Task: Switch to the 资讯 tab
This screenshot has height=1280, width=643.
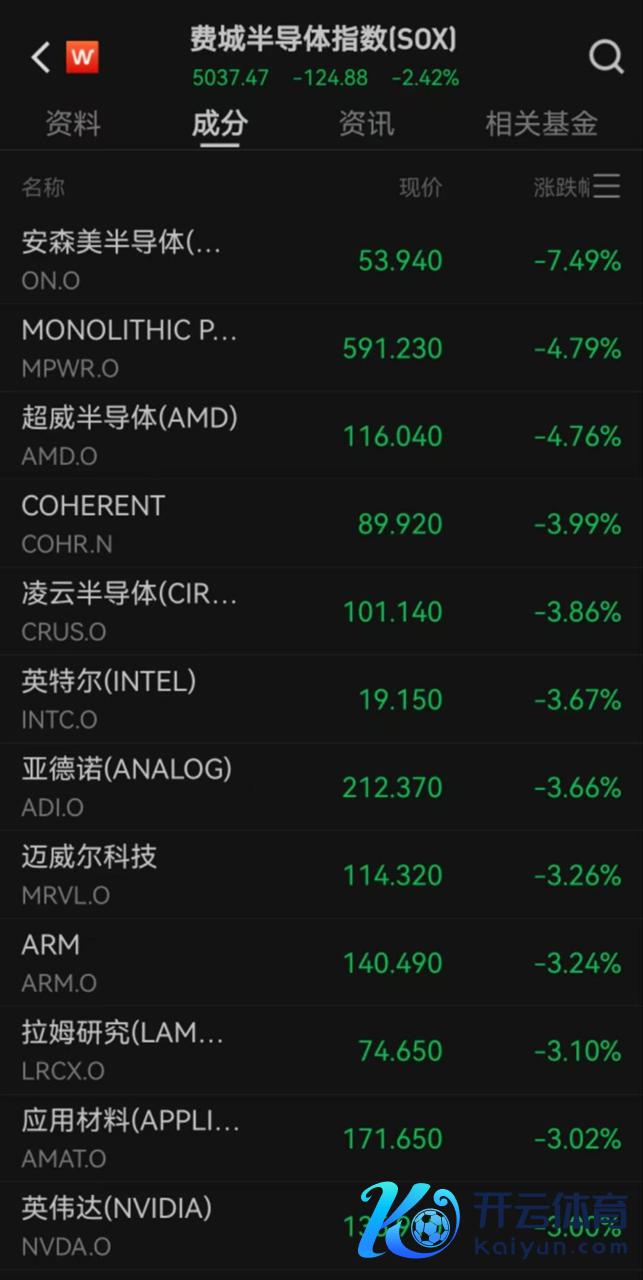Action: tap(366, 124)
